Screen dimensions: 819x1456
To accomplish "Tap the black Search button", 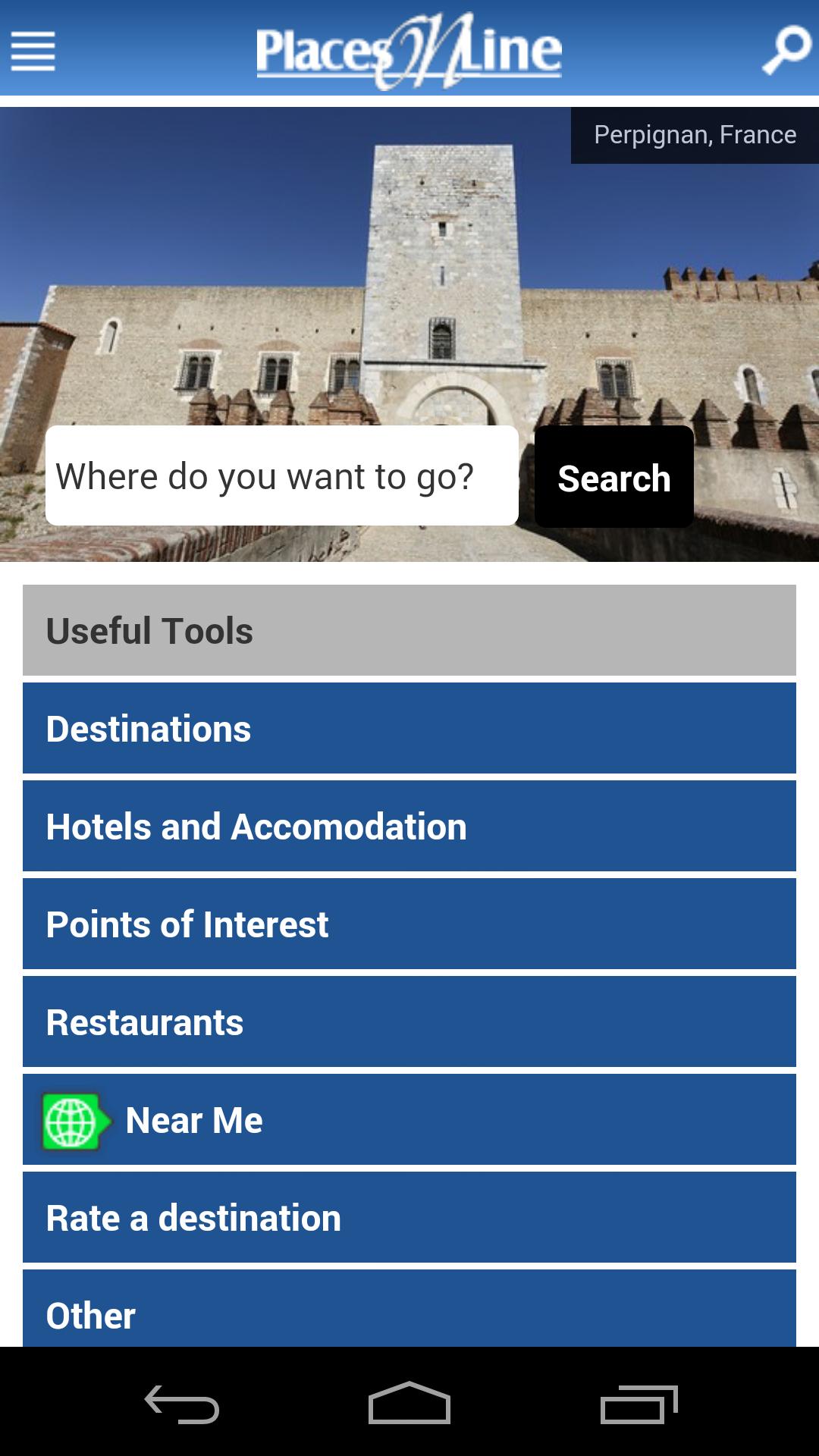I will pyautogui.click(x=613, y=477).
